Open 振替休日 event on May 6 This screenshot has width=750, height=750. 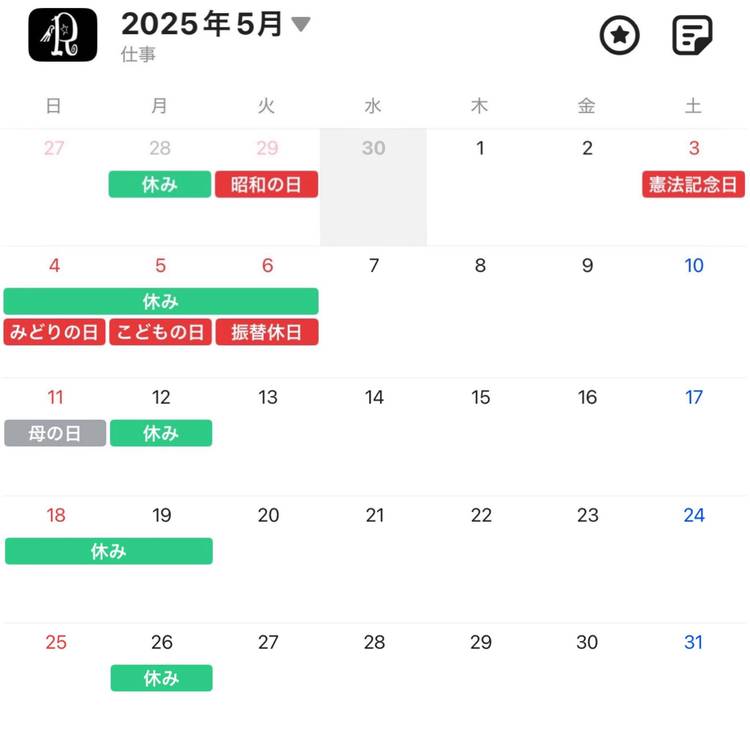(x=266, y=332)
